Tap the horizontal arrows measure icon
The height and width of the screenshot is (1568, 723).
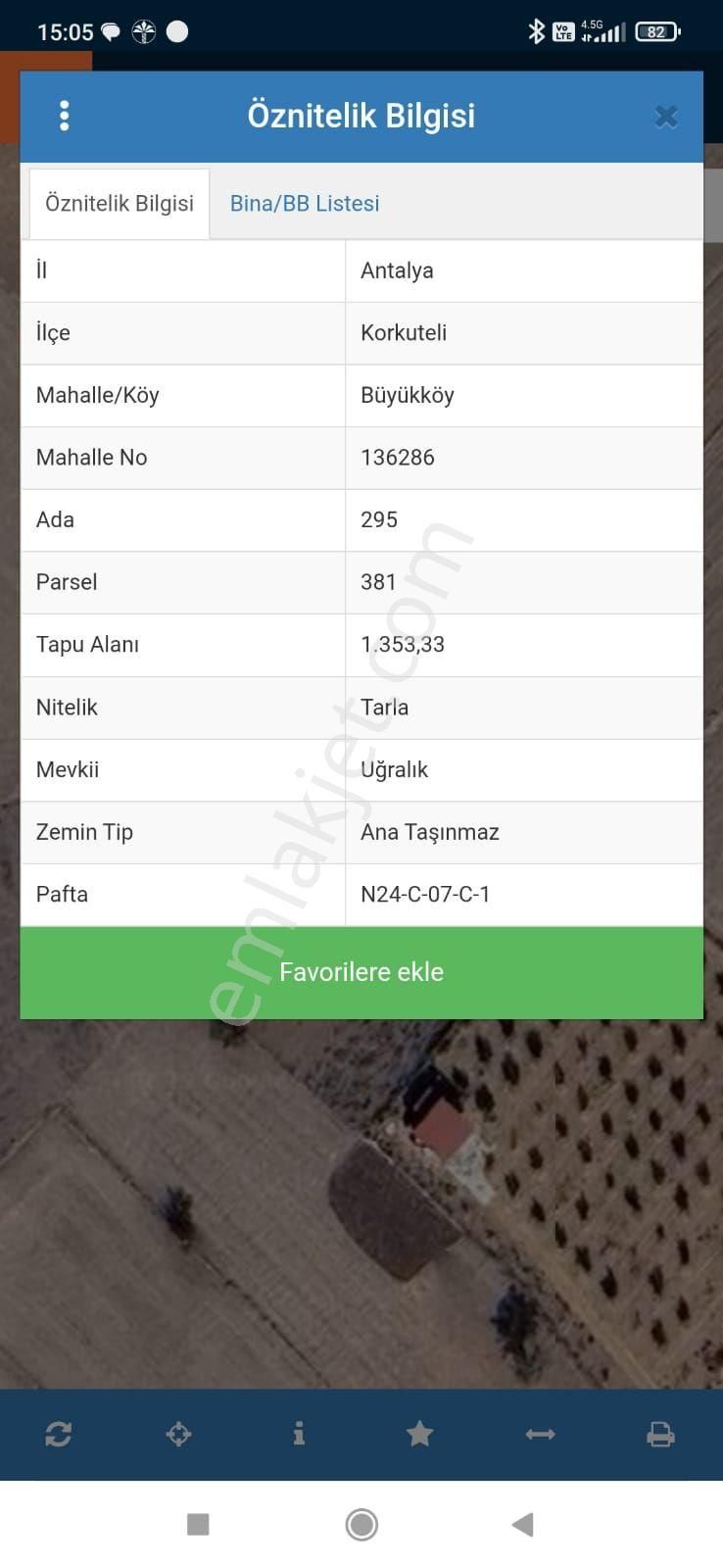pyautogui.click(x=540, y=1435)
